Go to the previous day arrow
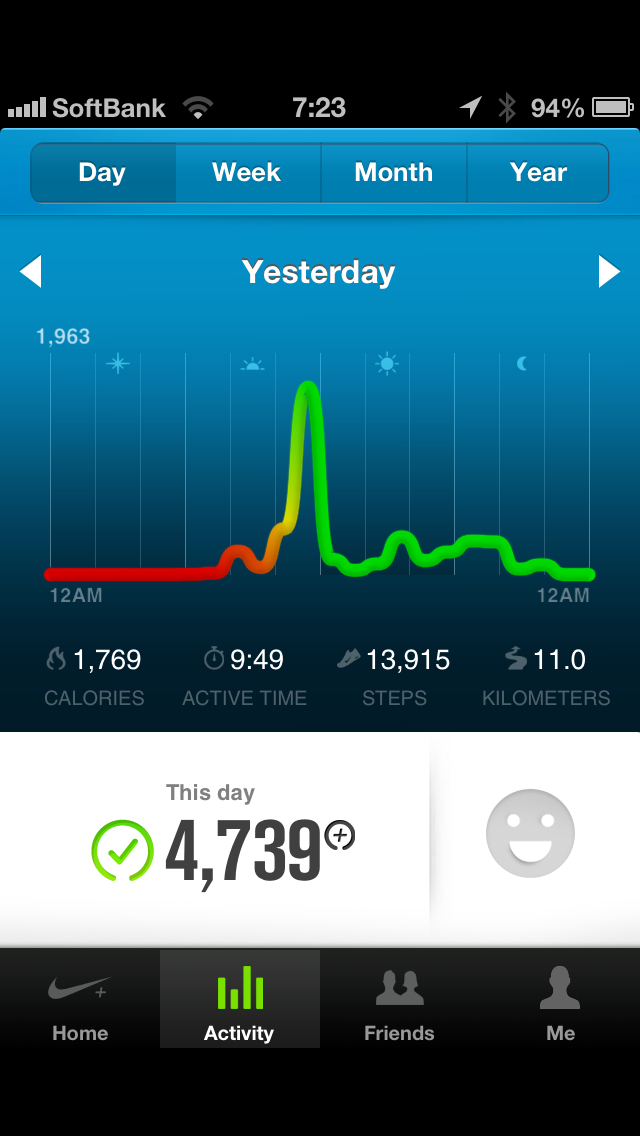The height and width of the screenshot is (1136, 640). point(31,271)
